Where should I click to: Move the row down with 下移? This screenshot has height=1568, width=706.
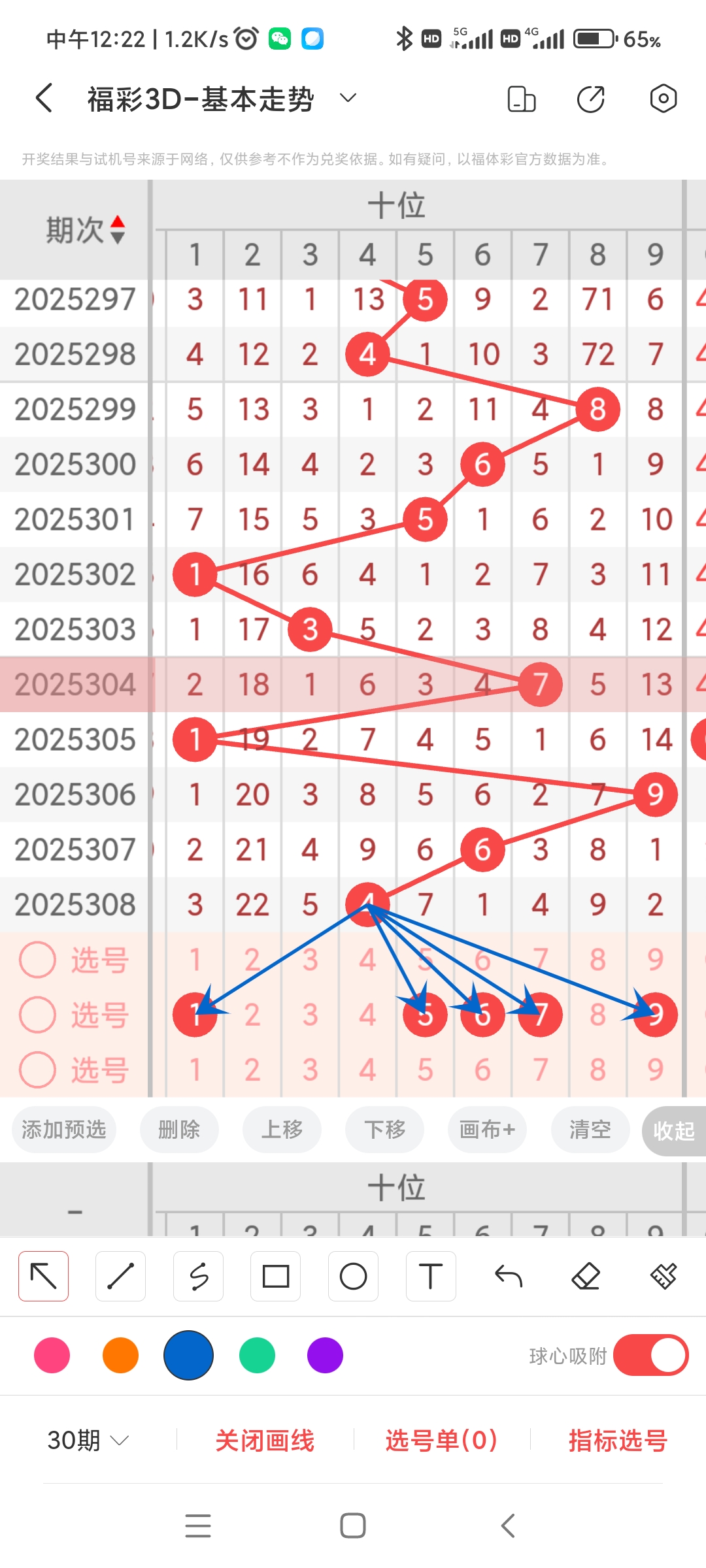pos(384,1130)
